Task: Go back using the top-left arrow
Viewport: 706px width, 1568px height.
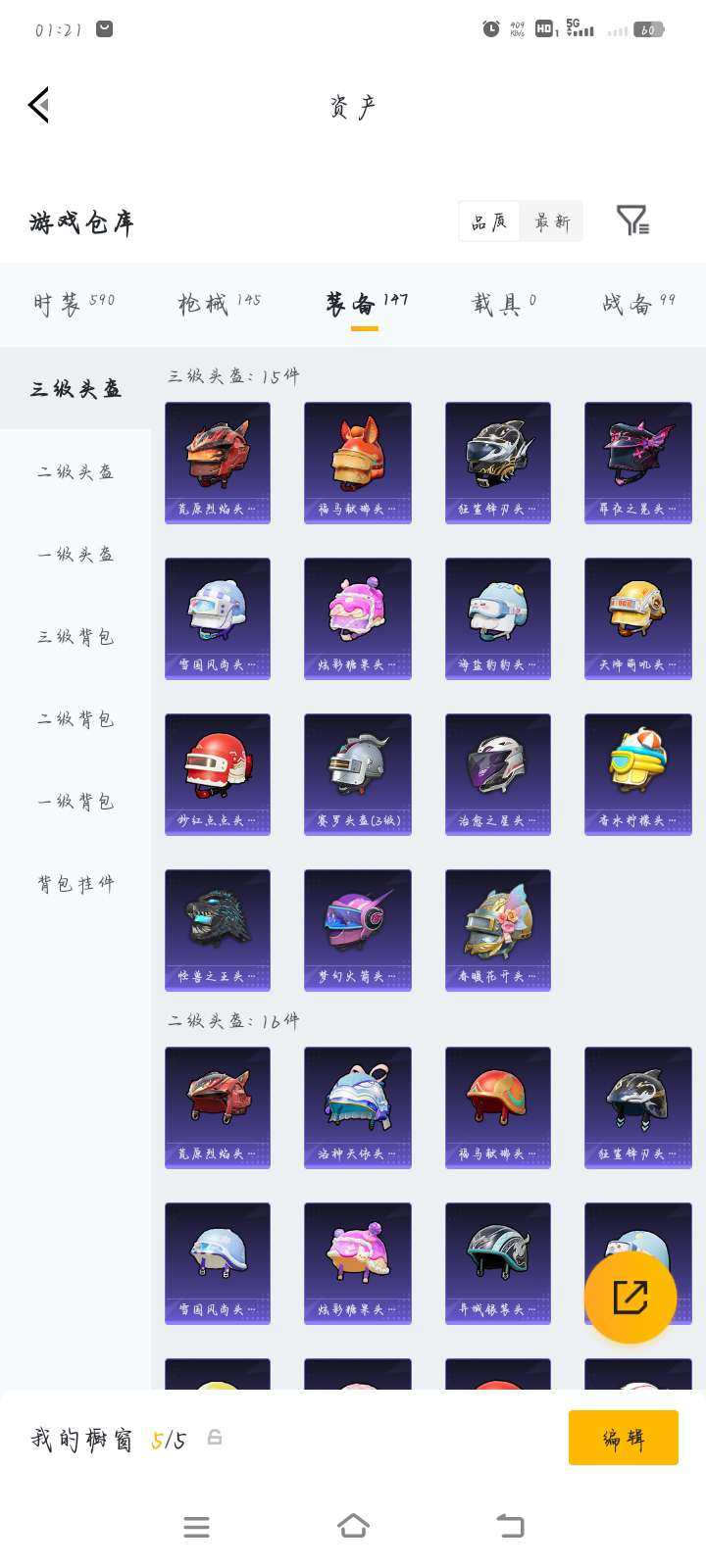Action: 39,105
